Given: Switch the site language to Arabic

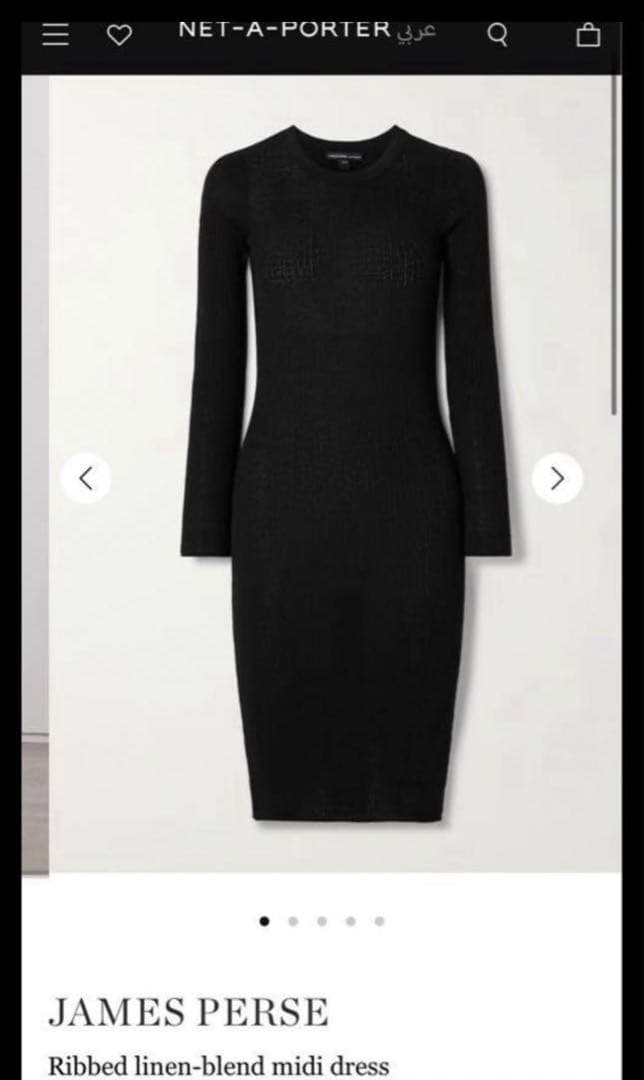Looking at the screenshot, I should click(417, 30).
